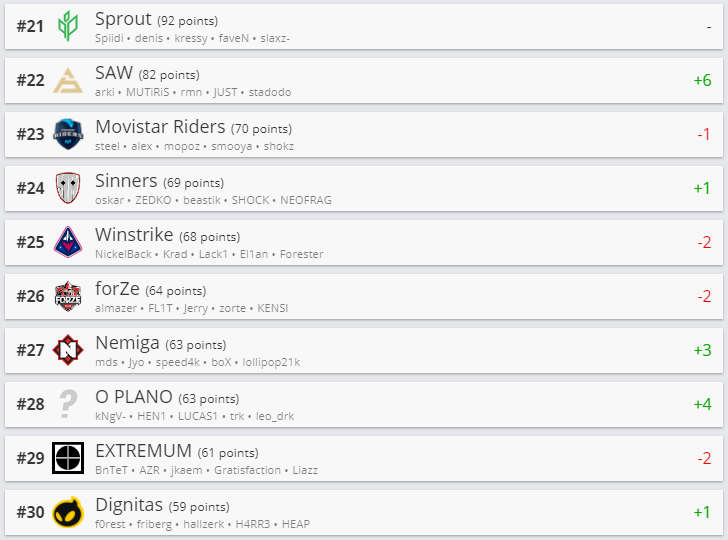Select the O PLANO team entry
Image resolution: width=728 pixels, height=540 pixels.
pos(364,404)
